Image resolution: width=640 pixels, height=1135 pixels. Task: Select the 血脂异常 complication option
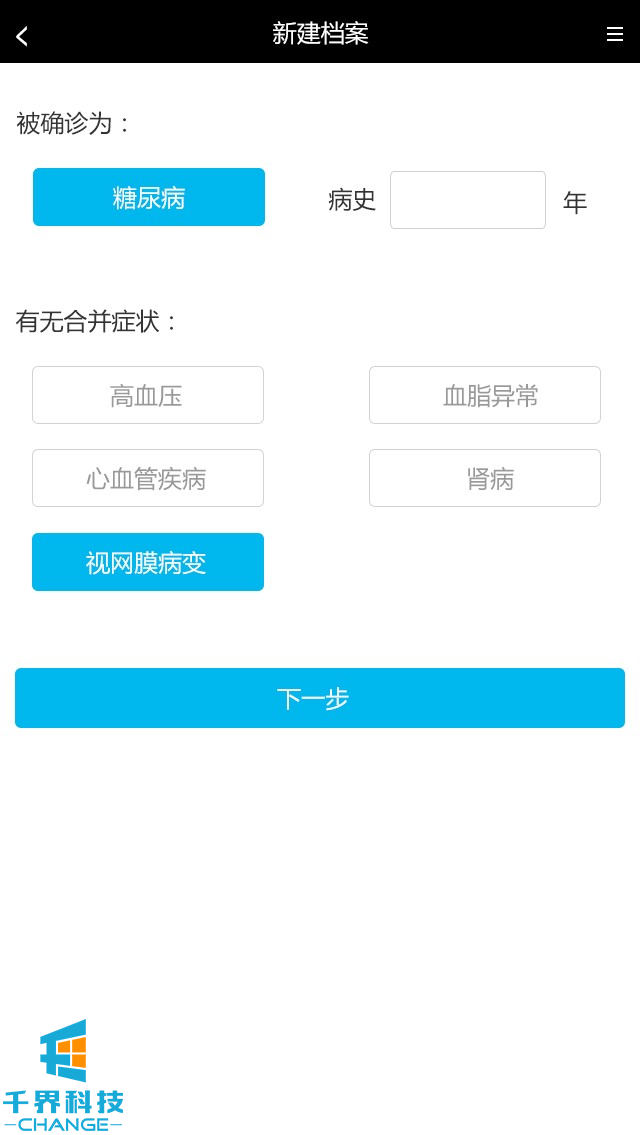coord(485,395)
